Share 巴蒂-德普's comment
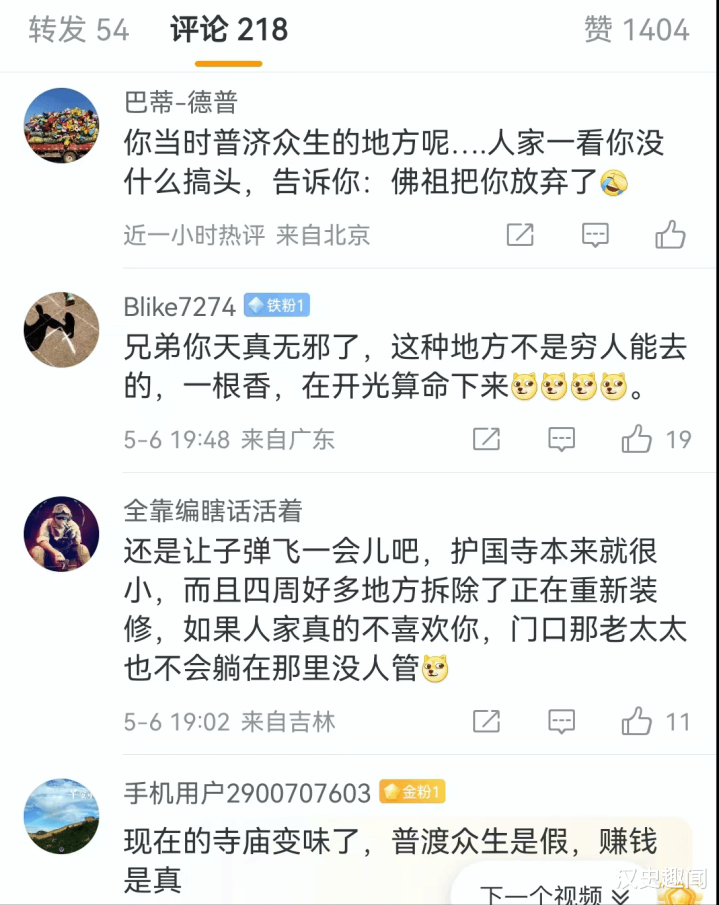The width and height of the screenshot is (719, 905). point(520,235)
